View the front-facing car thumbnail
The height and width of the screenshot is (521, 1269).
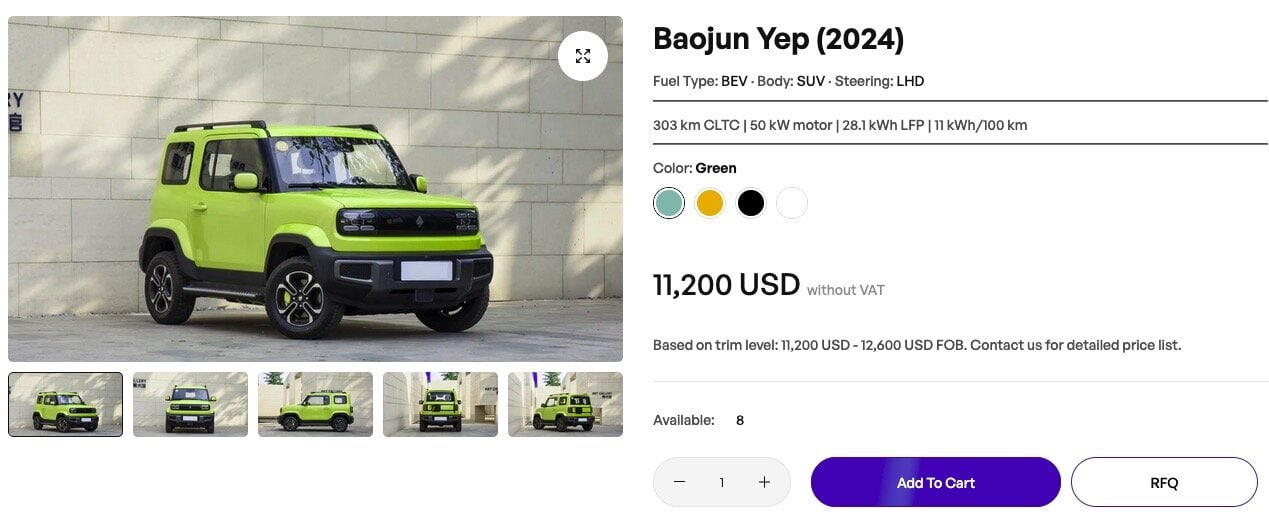click(190, 404)
